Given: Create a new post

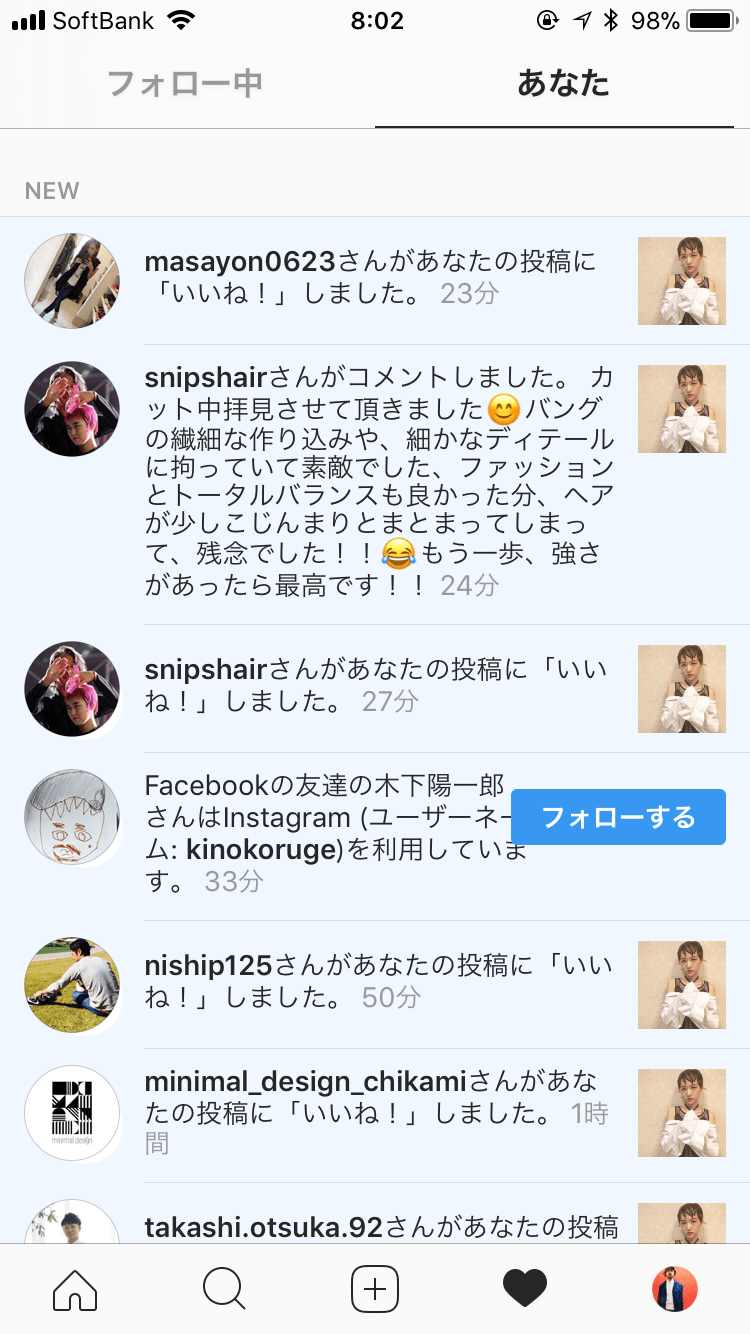Looking at the screenshot, I should coord(375,1289).
